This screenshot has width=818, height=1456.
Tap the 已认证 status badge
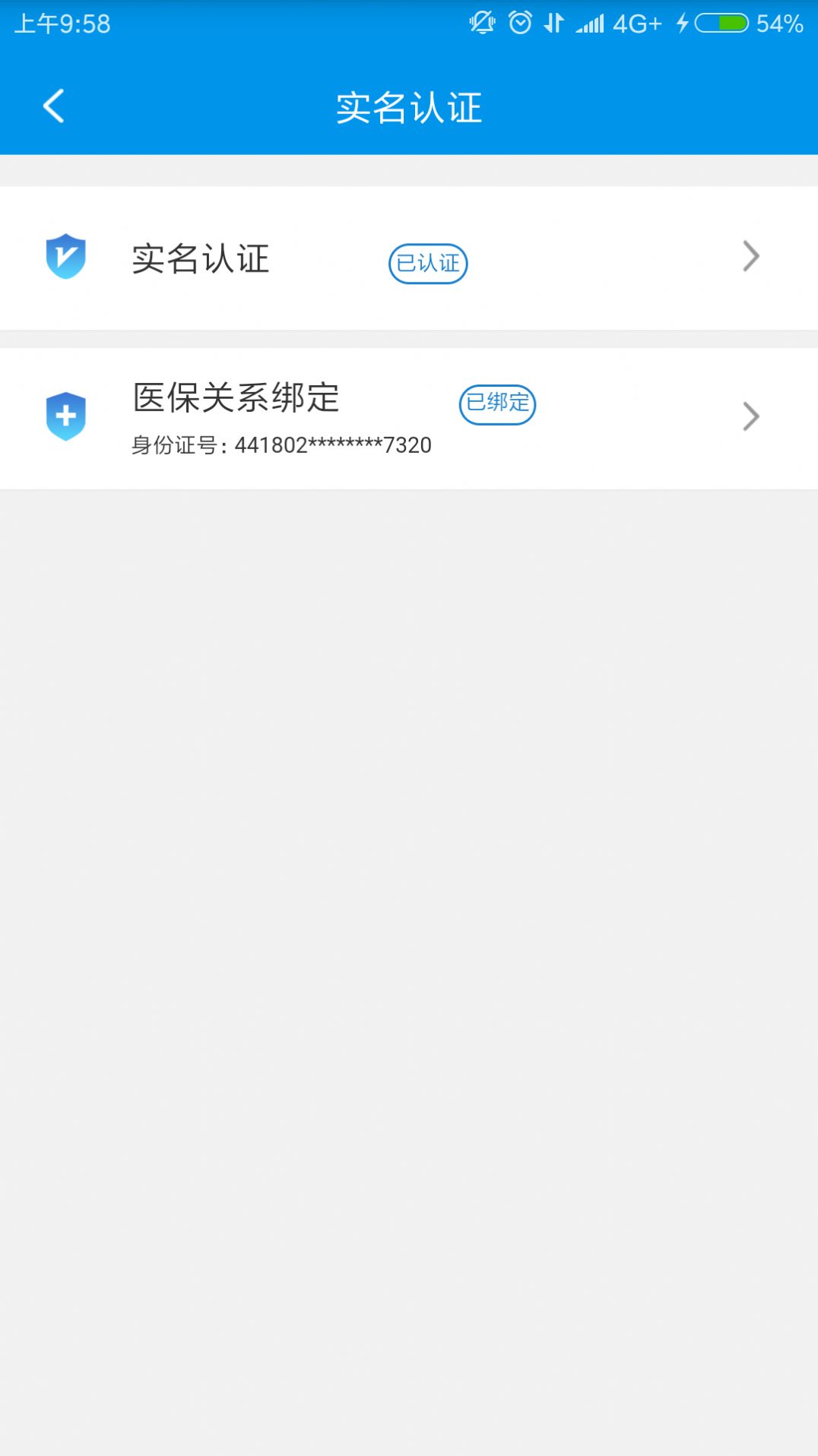(428, 263)
